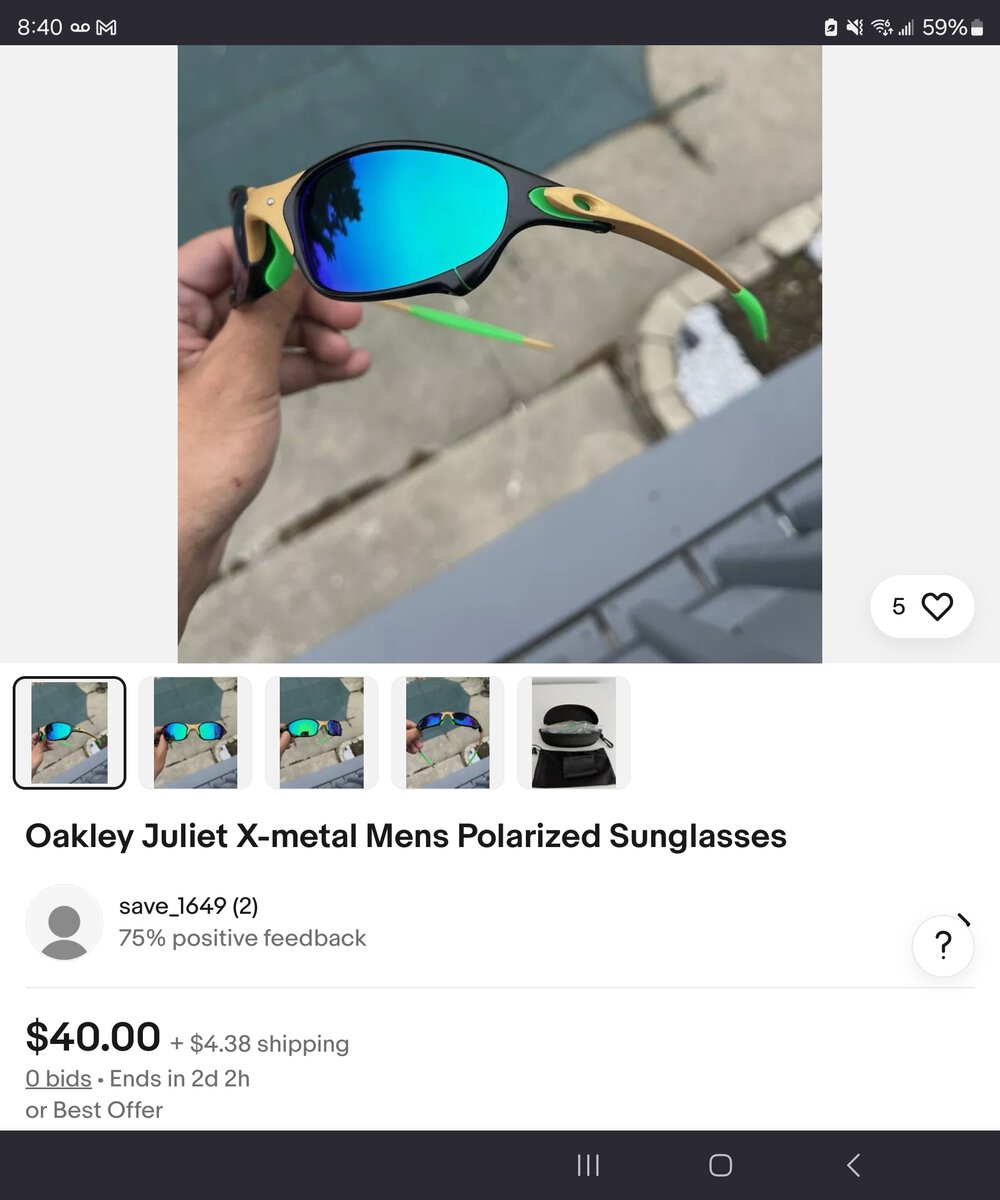The width and height of the screenshot is (1000, 1200).
Task: View the second photo thumbnail
Action: coord(195,733)
